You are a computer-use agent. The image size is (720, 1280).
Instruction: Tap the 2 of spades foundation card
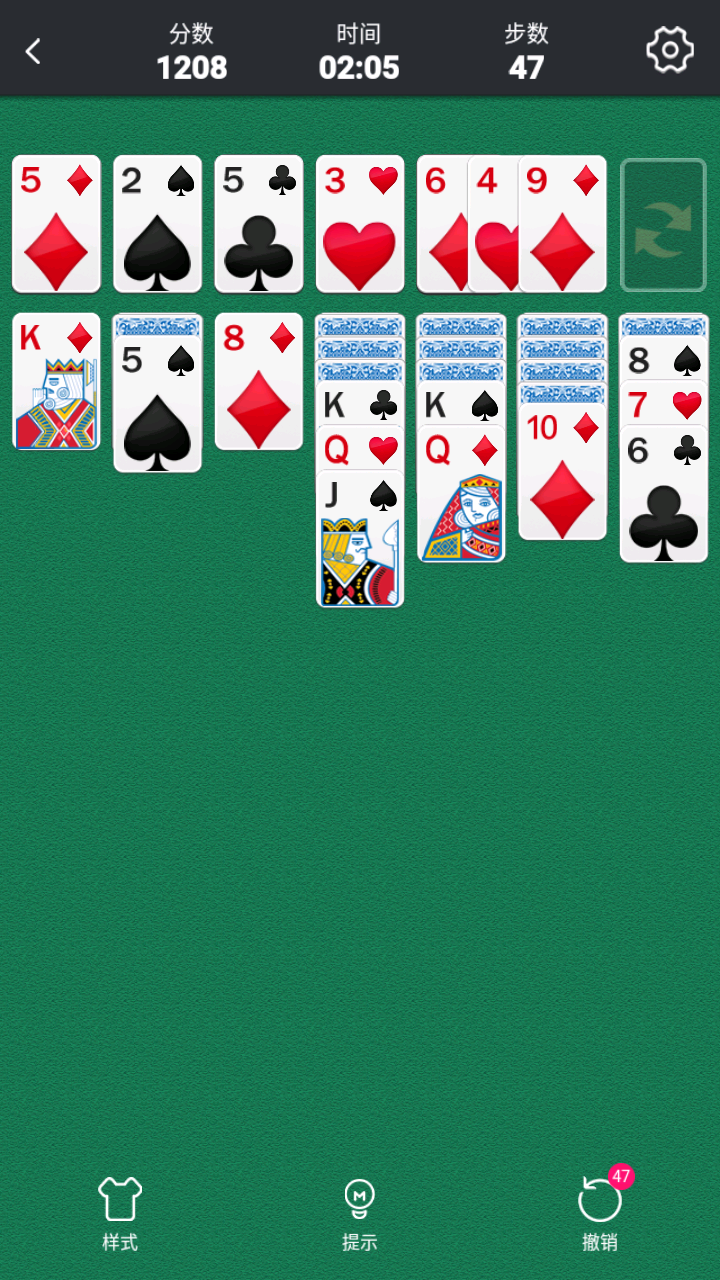pos(157,225)
